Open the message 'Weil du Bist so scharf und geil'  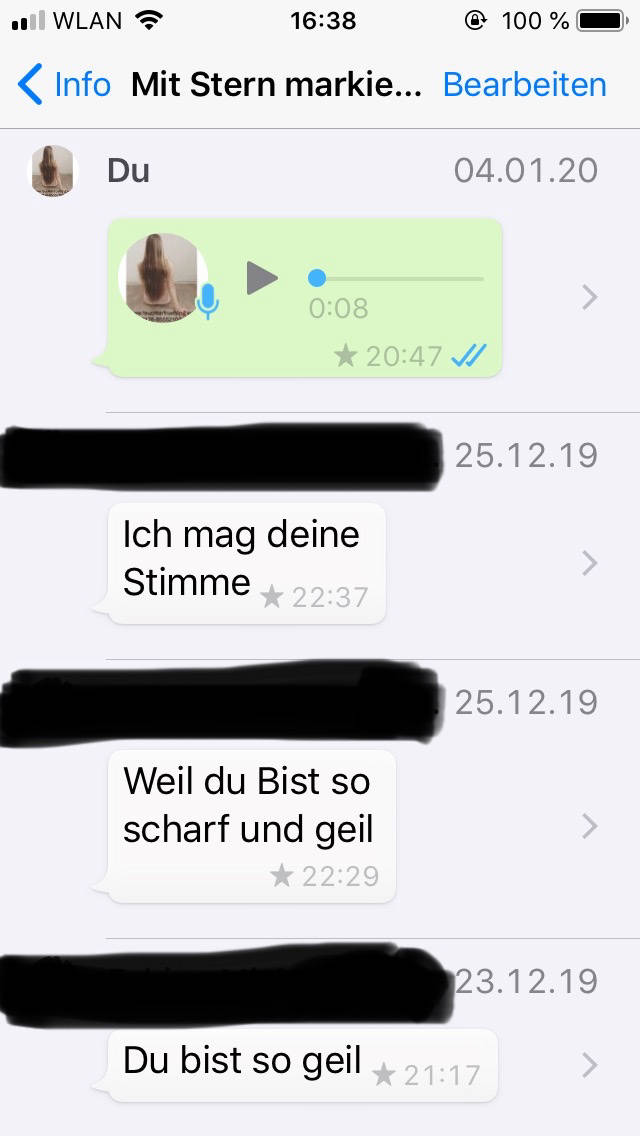590,826
